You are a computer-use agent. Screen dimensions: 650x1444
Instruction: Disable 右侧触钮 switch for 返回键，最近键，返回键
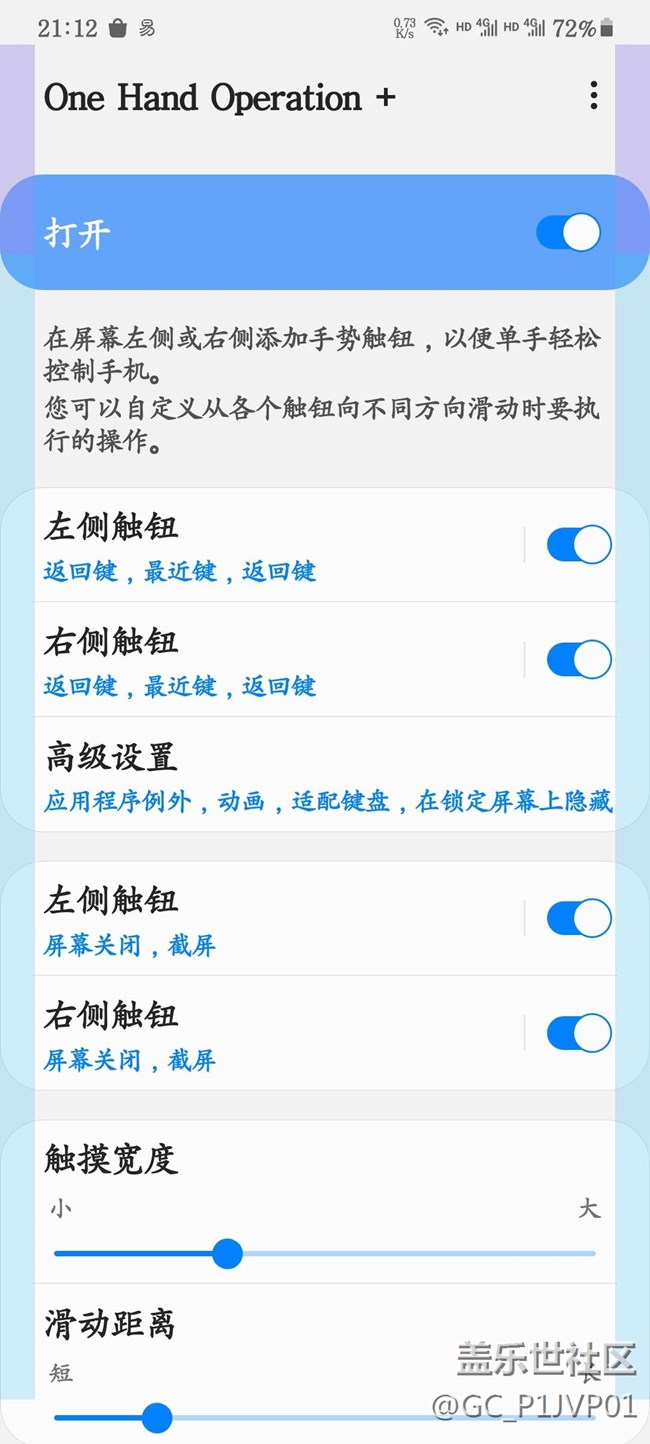pyautogui.click(x=578, y=660)
